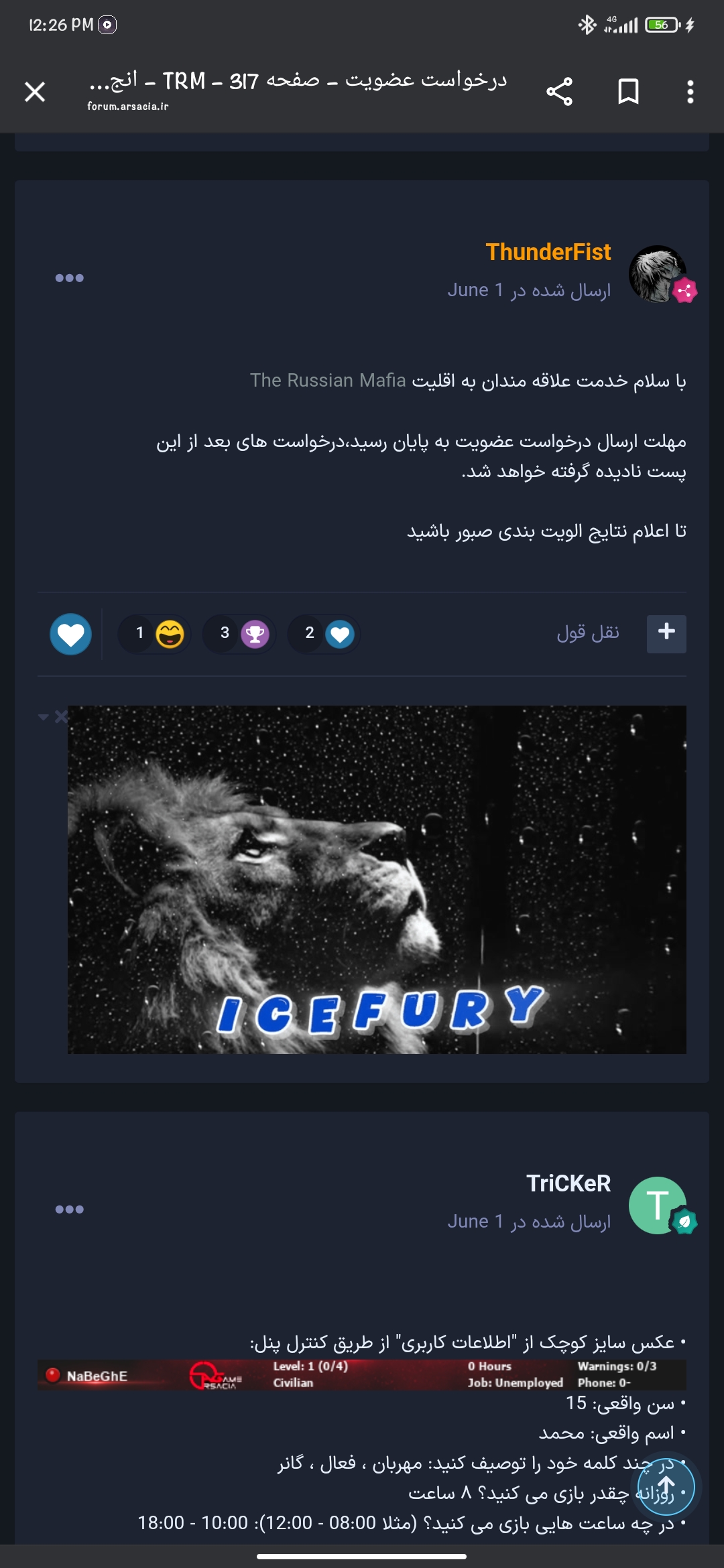This screenshot has height=1568, width=724.
Task: Share this forum page
Action: point(559,92)
